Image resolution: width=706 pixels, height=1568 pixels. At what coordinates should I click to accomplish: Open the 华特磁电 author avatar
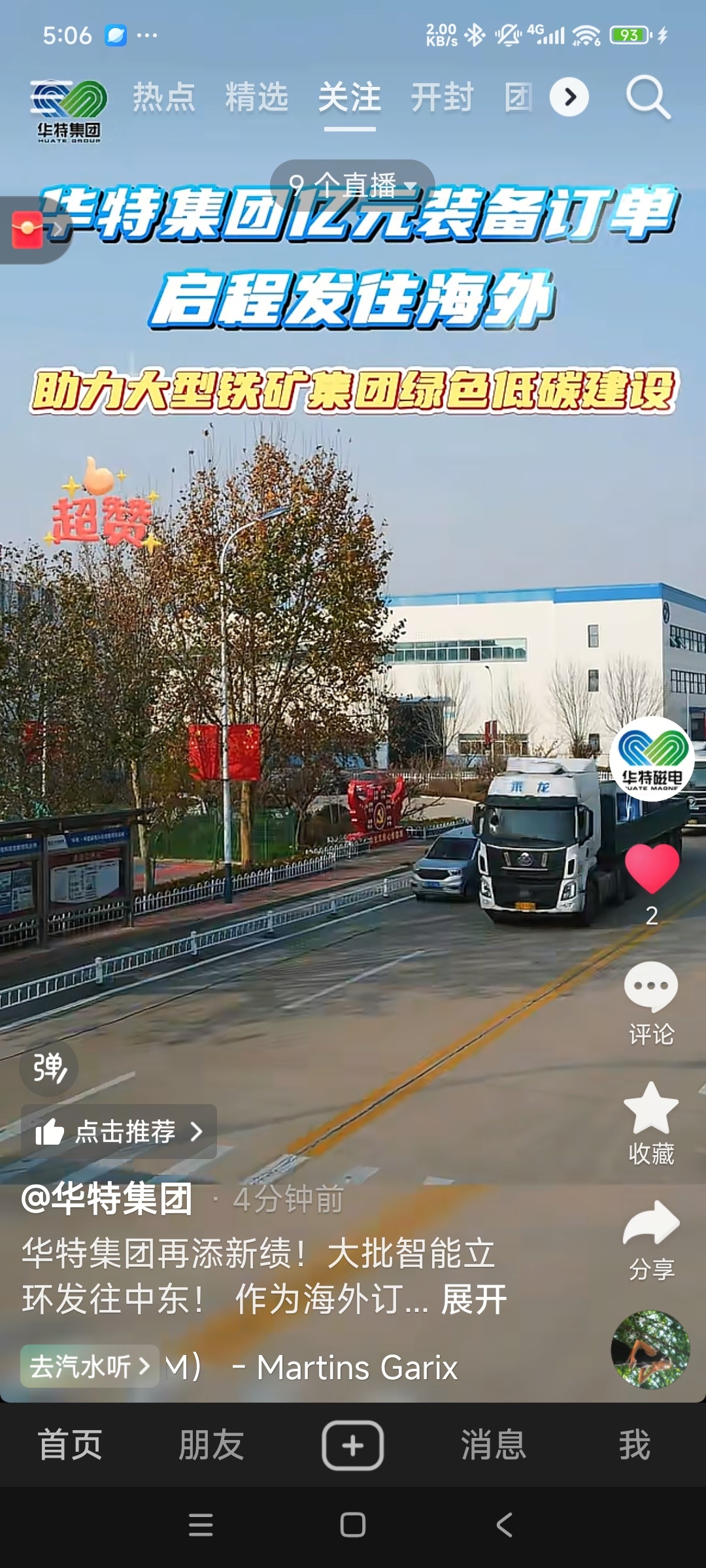[652, 759]
